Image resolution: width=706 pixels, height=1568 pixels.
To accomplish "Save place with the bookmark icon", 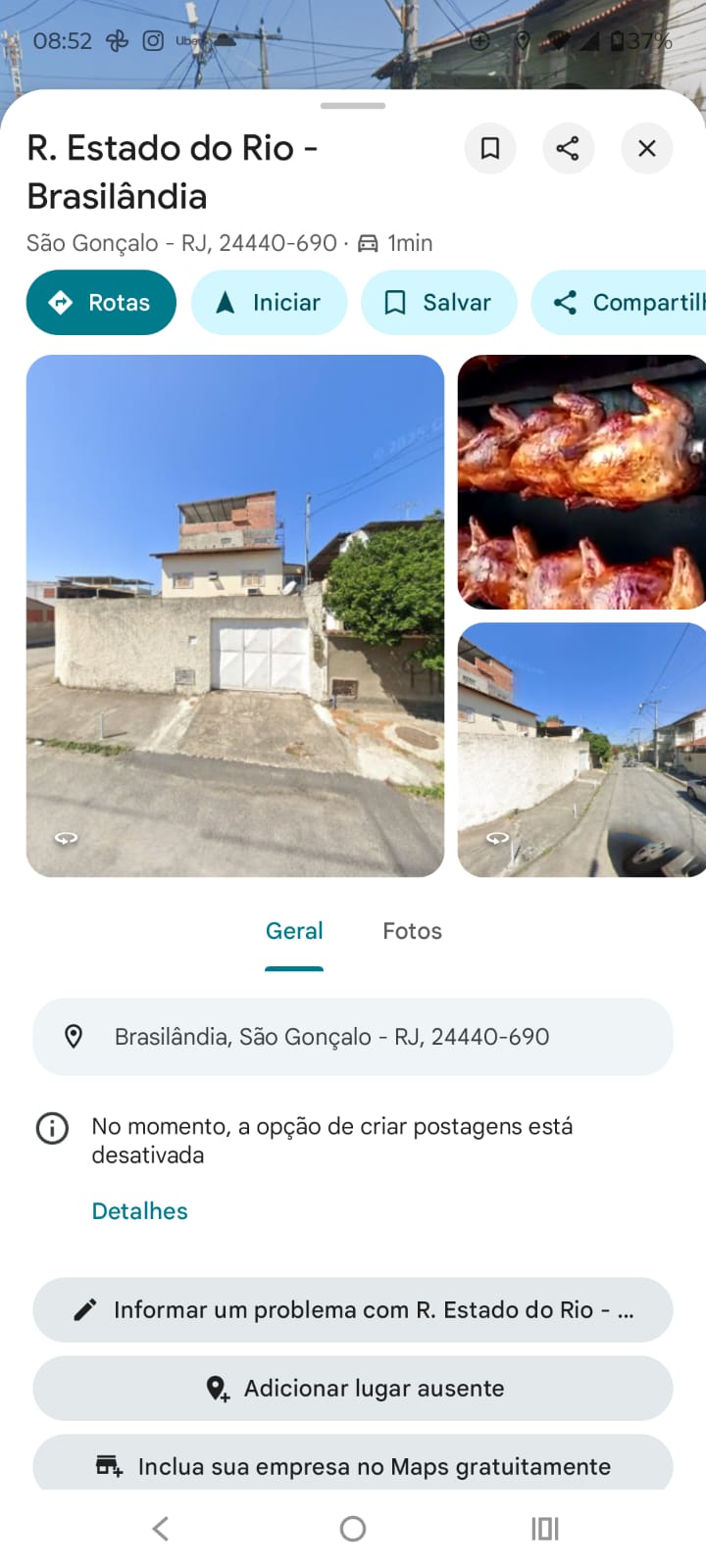I will tap(489, 148).
